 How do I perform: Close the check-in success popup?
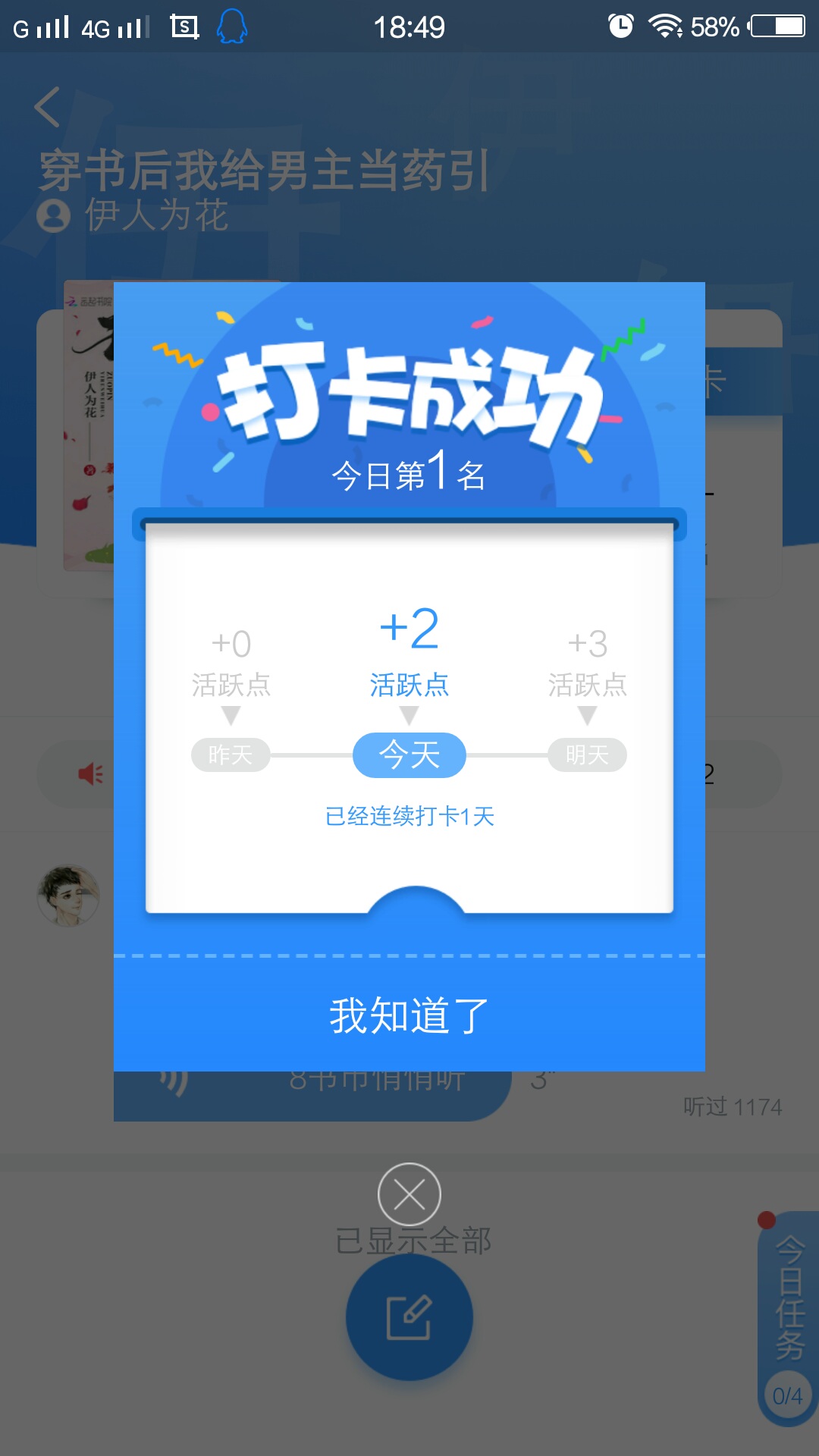tap(409, 1195)
